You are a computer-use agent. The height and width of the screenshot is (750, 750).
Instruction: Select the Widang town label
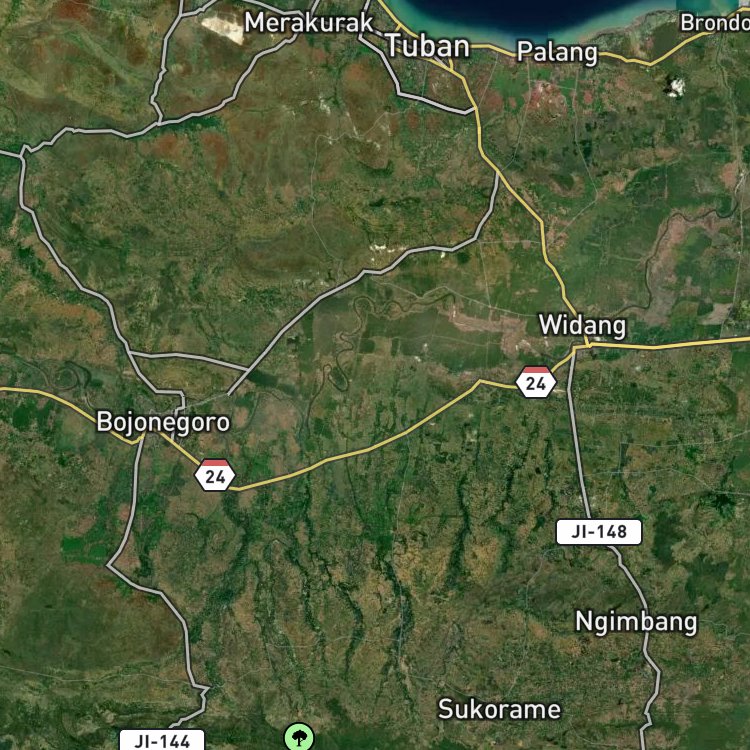[x=582, y=325]
